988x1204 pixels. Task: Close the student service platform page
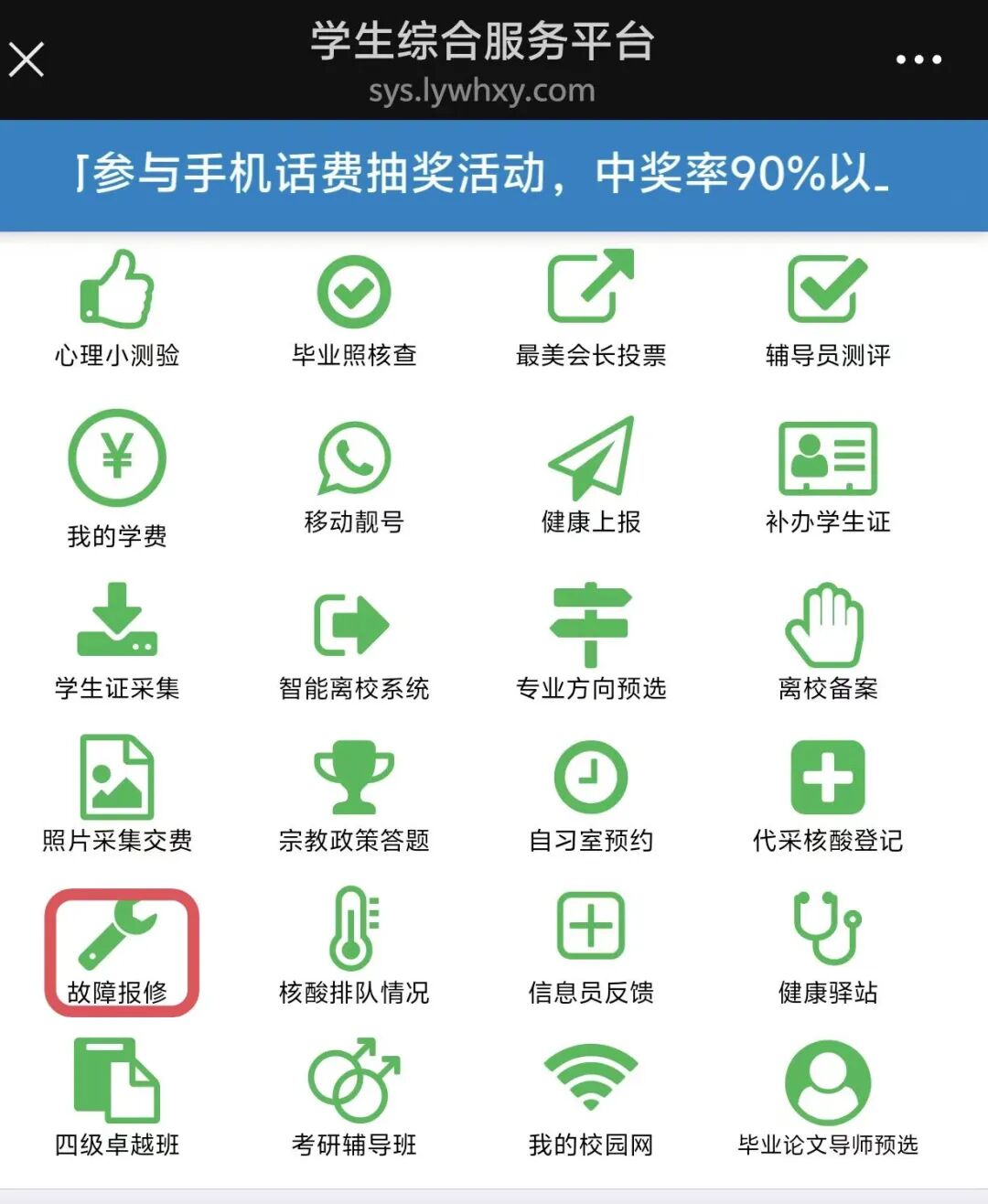[x=27, y=60]
